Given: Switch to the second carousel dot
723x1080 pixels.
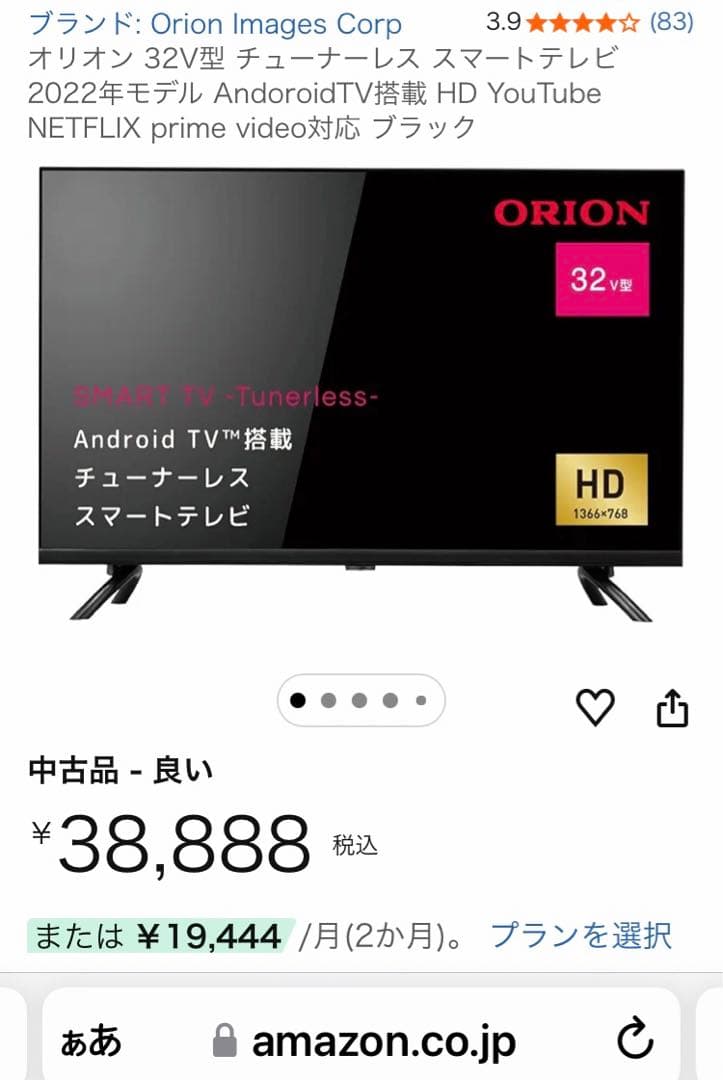Looking at the screenshot, I should click(328, 700).
